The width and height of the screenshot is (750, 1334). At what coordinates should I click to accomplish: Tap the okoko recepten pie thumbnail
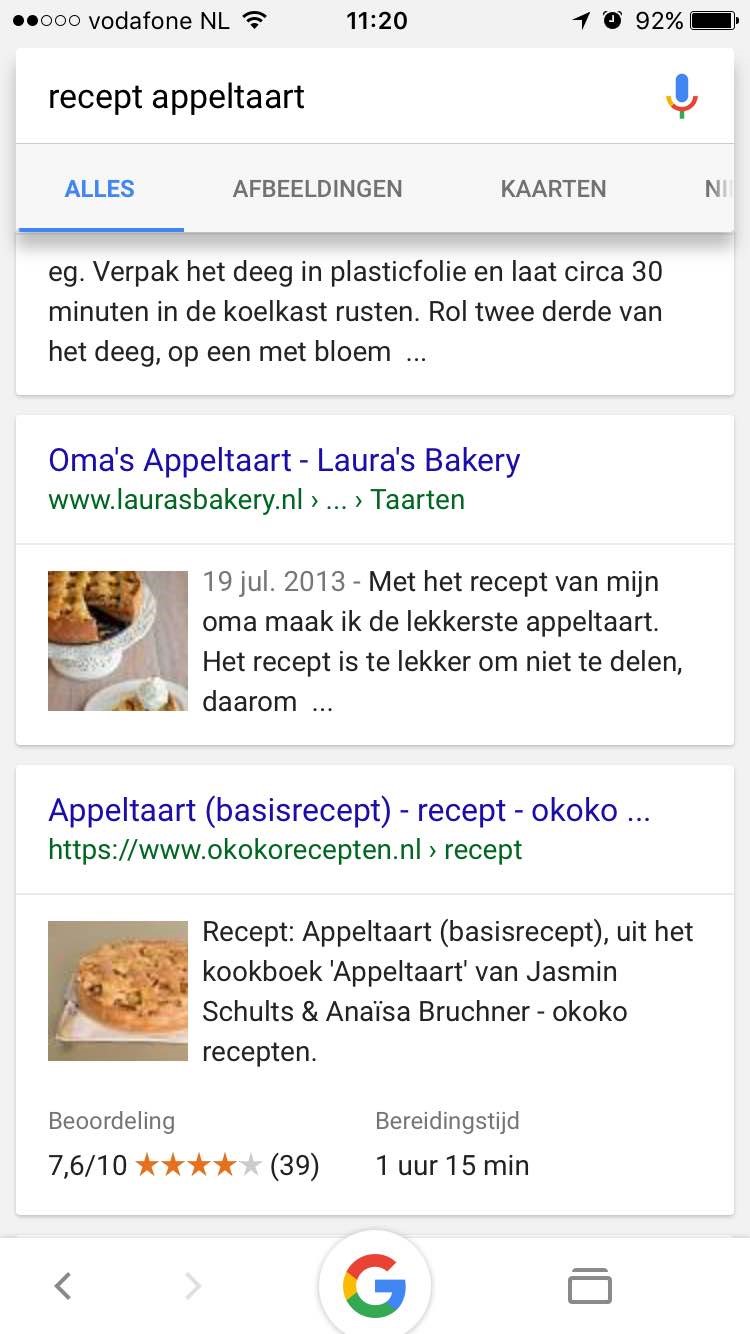pos(118,991)
